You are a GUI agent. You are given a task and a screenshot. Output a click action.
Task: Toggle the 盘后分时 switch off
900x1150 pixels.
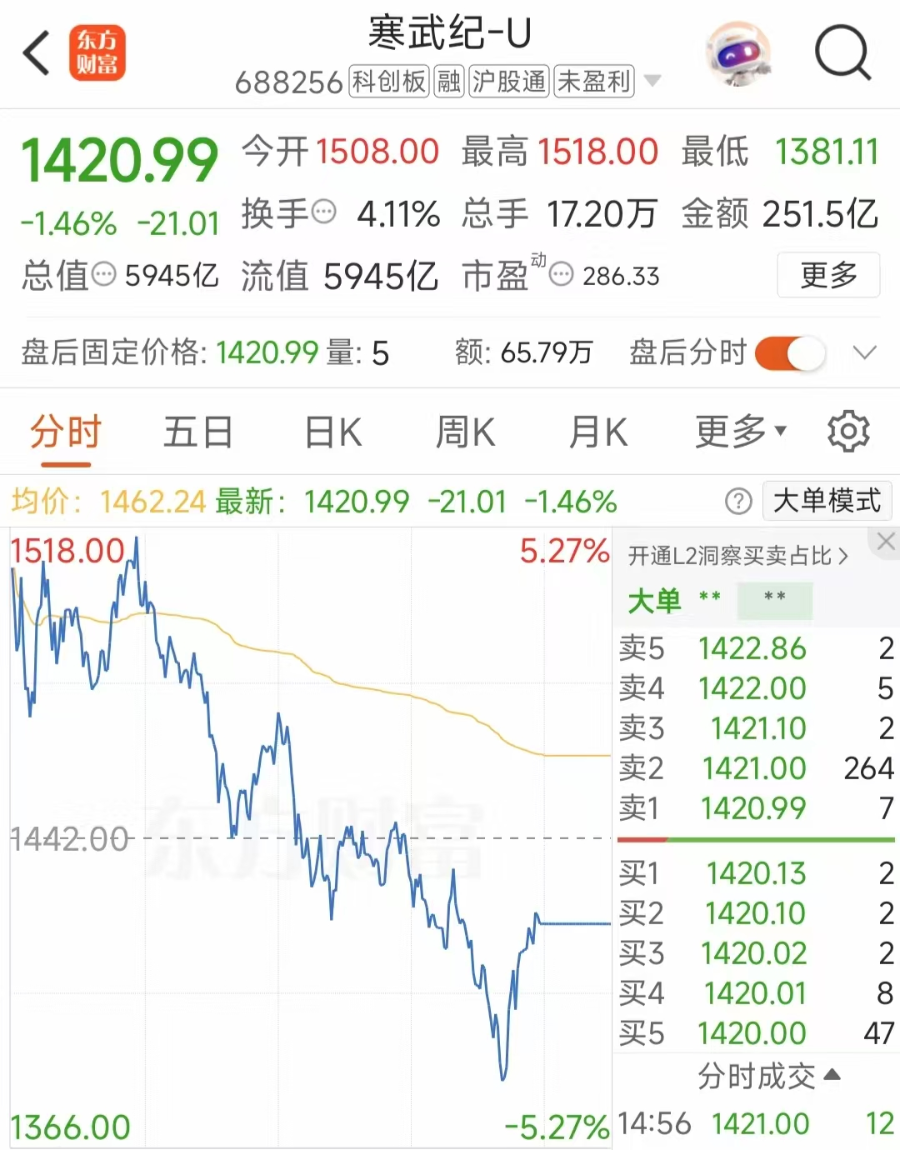coord(790,353)
